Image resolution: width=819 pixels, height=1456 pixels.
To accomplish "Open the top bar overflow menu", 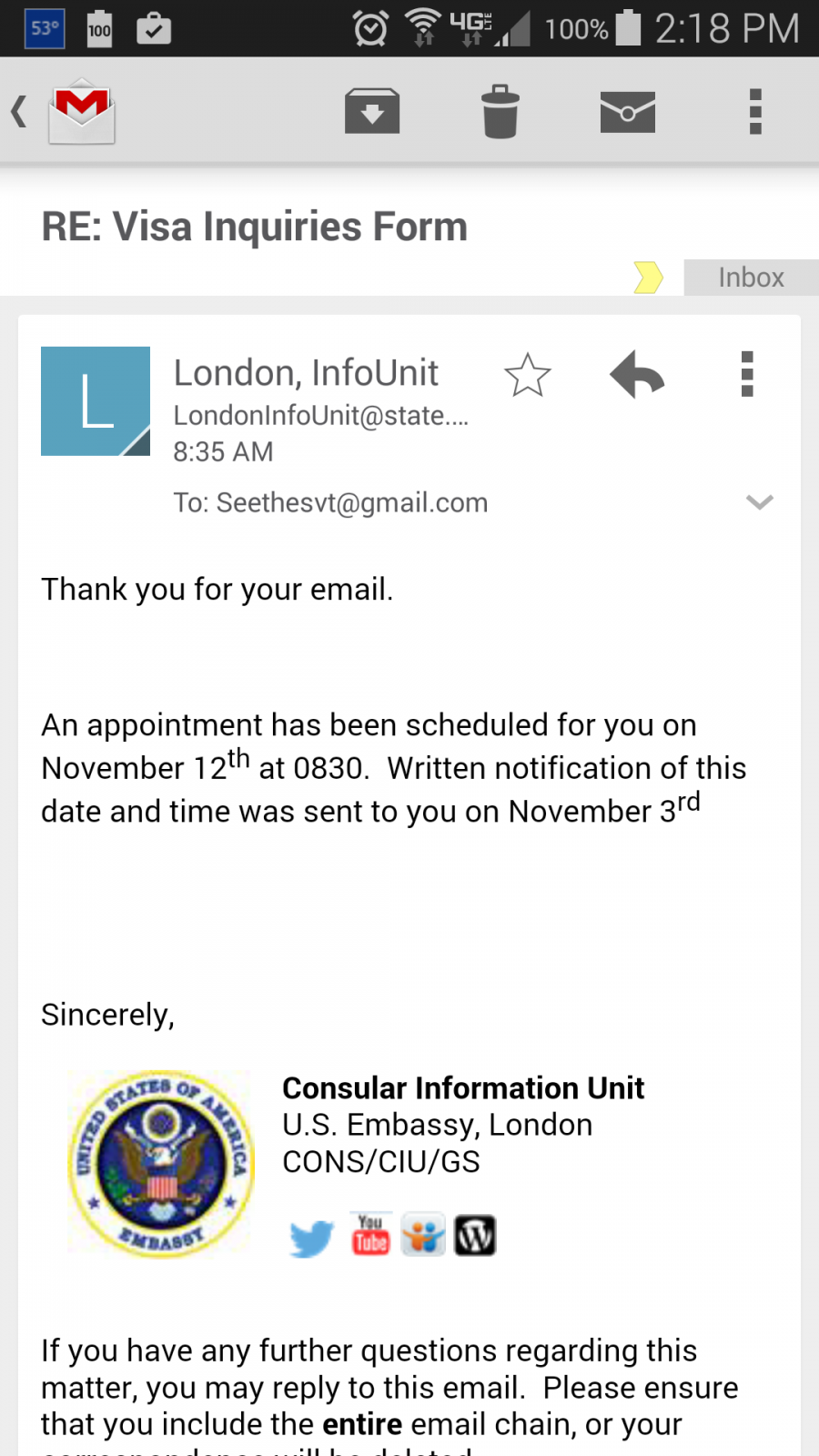I will coord(755,111).
